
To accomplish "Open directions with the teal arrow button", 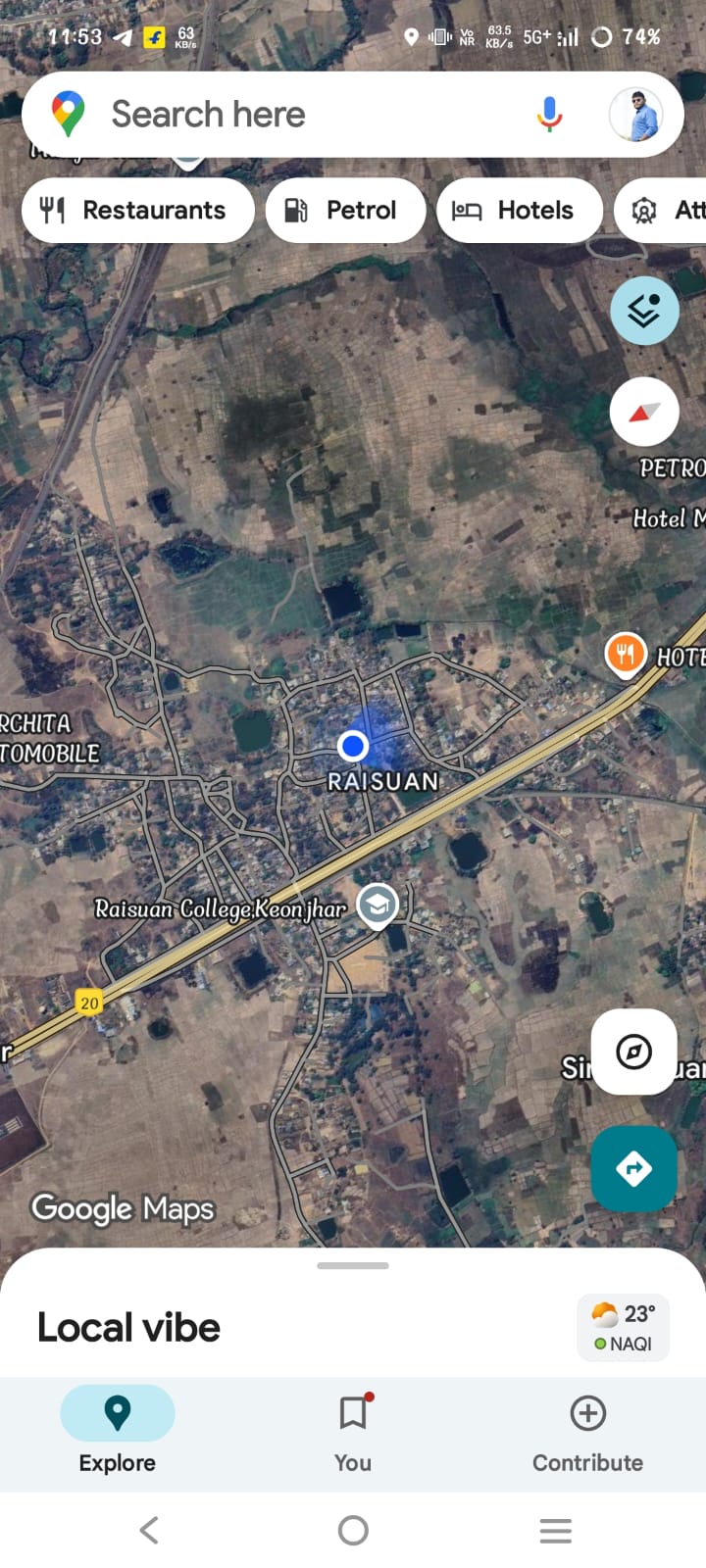I will (x=633, y=1168).
